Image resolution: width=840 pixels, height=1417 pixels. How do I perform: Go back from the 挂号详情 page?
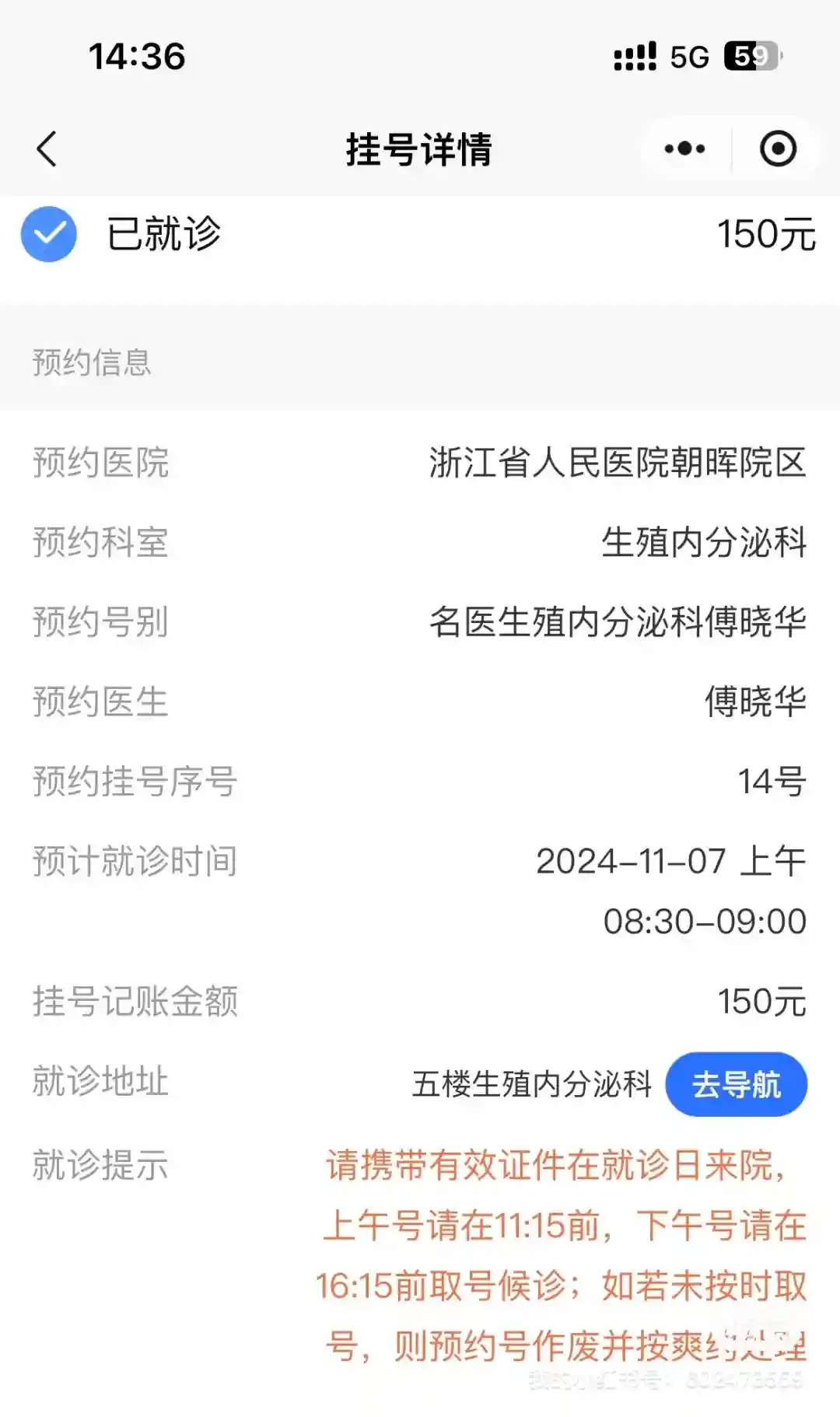[x=47, y=149]
